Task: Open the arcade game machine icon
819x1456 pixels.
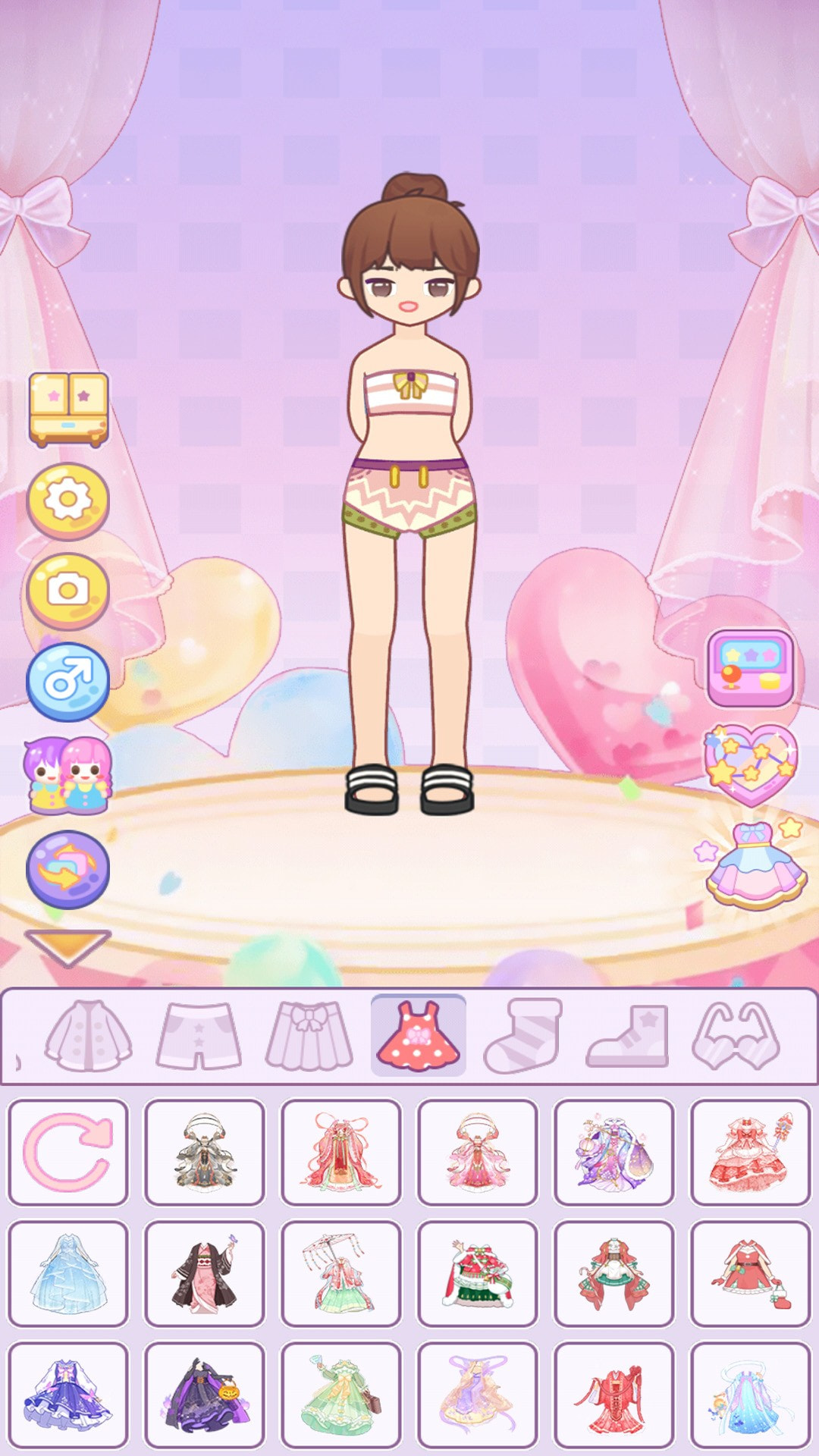Action: click(750, 668)
